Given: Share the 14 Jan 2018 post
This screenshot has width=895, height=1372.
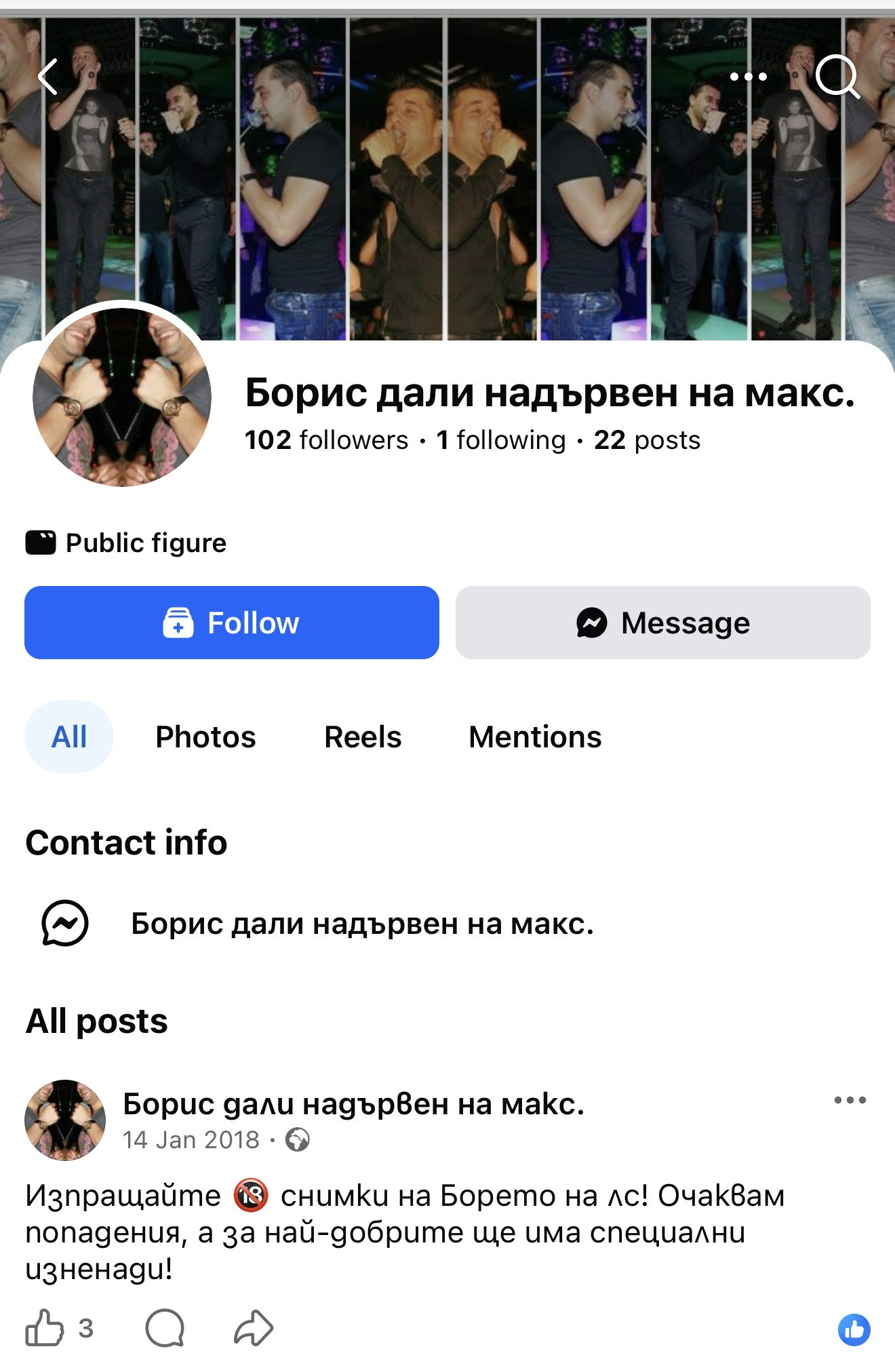Looking at the screenshot, I should (x=254, y=1328).
